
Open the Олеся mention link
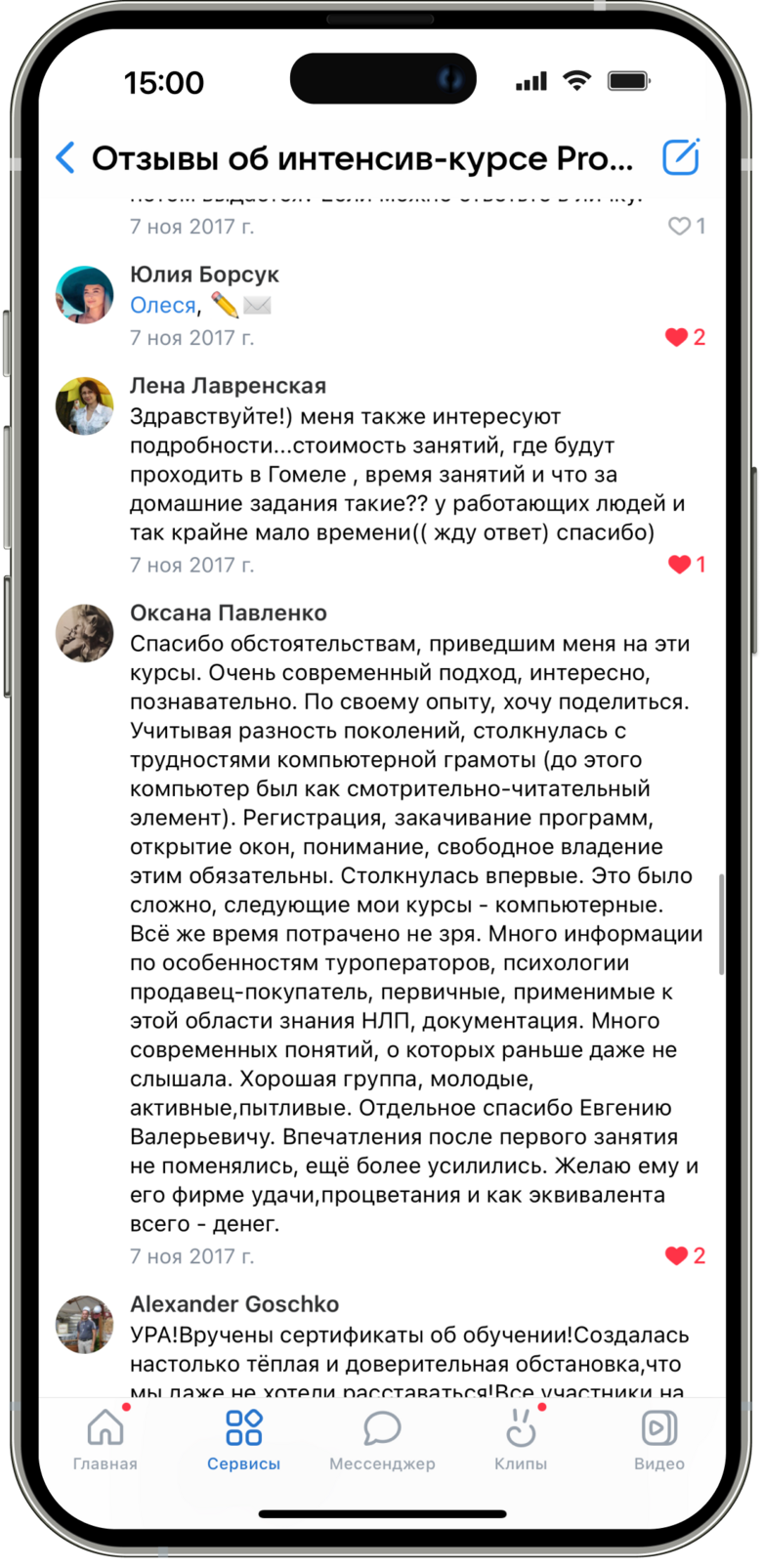click(x=163, y=305)
